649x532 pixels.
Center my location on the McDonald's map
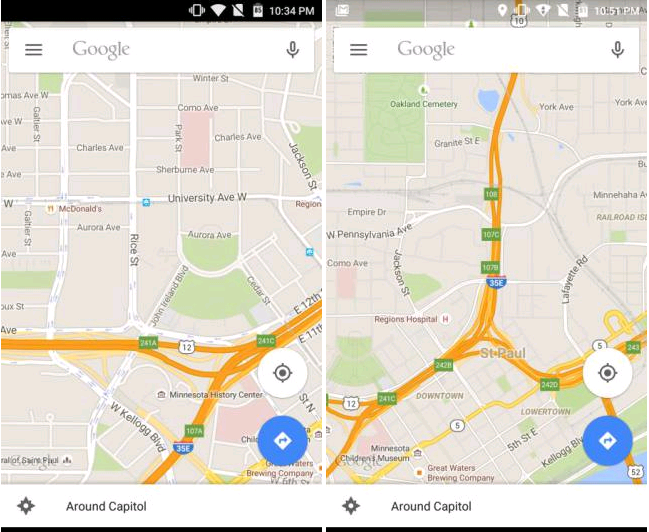(x=282, y=373)
